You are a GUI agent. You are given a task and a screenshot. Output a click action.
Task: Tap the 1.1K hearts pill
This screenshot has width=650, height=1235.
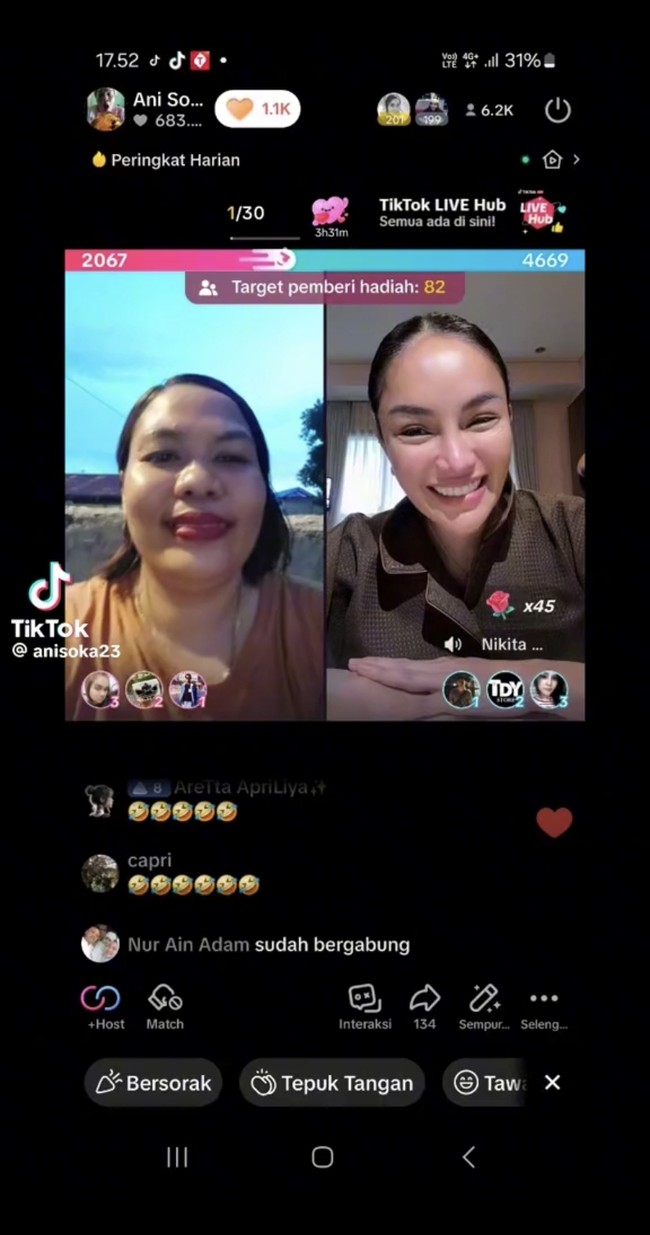[257, 109]
